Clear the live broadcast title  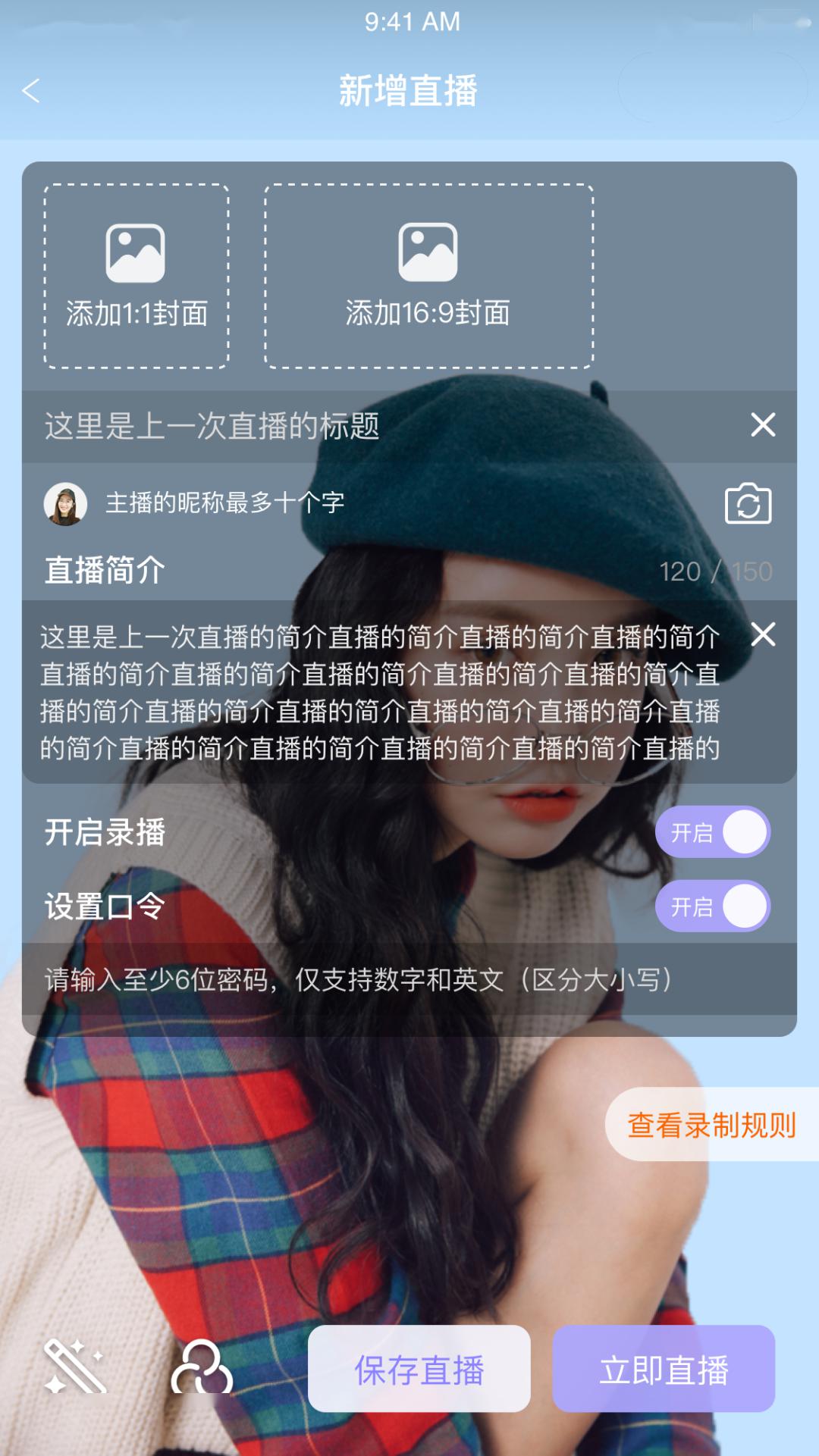763,425
